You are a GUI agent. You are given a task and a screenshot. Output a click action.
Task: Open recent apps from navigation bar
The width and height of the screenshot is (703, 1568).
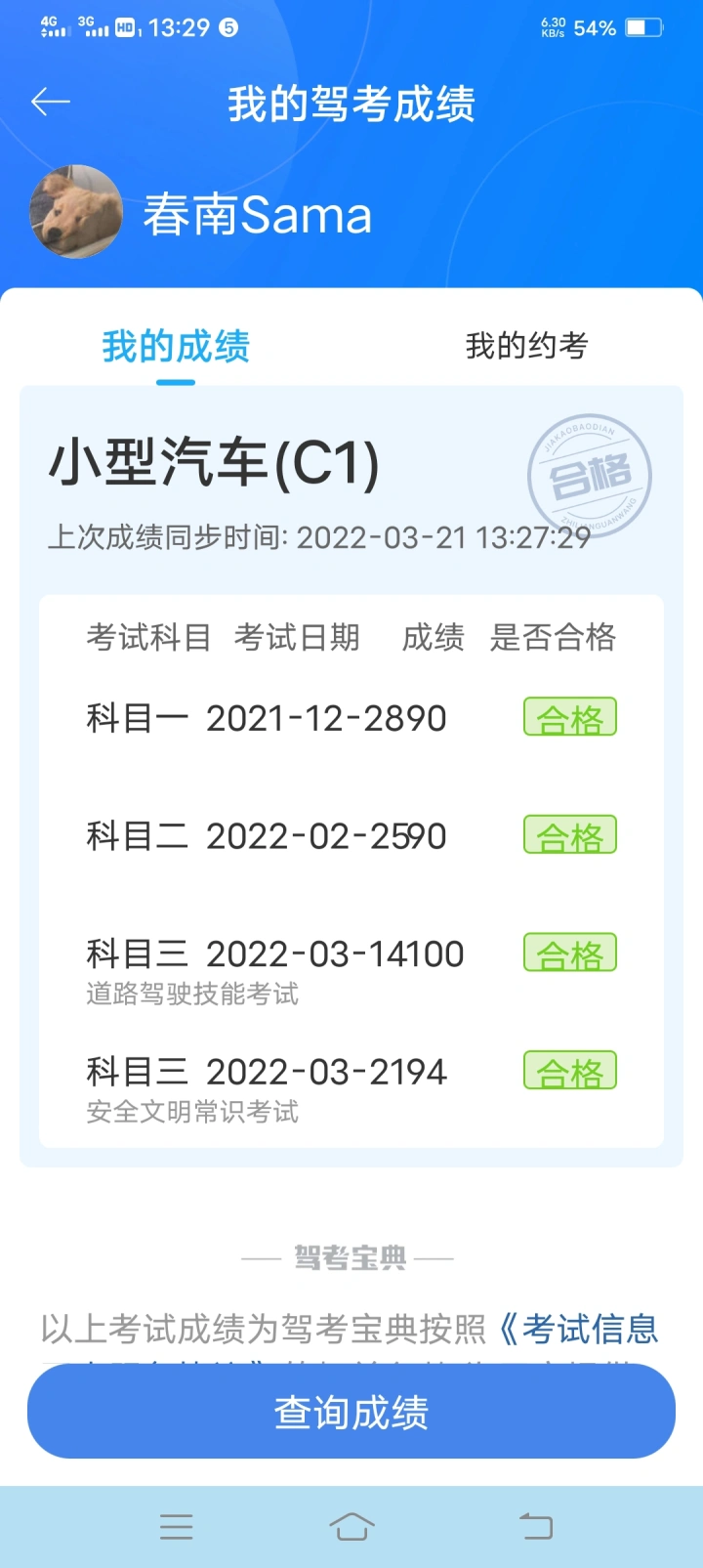pyautogui.click(x=176, y=1526)
